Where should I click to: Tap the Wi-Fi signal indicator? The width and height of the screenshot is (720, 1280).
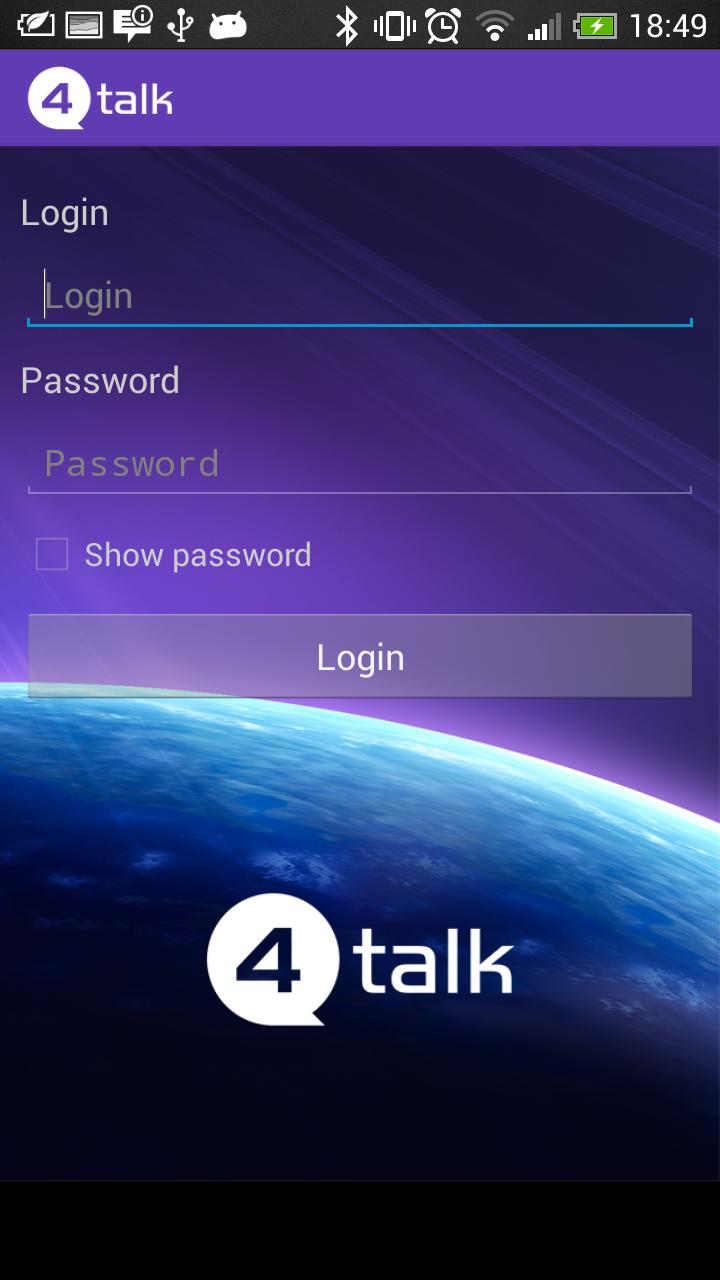494,26
